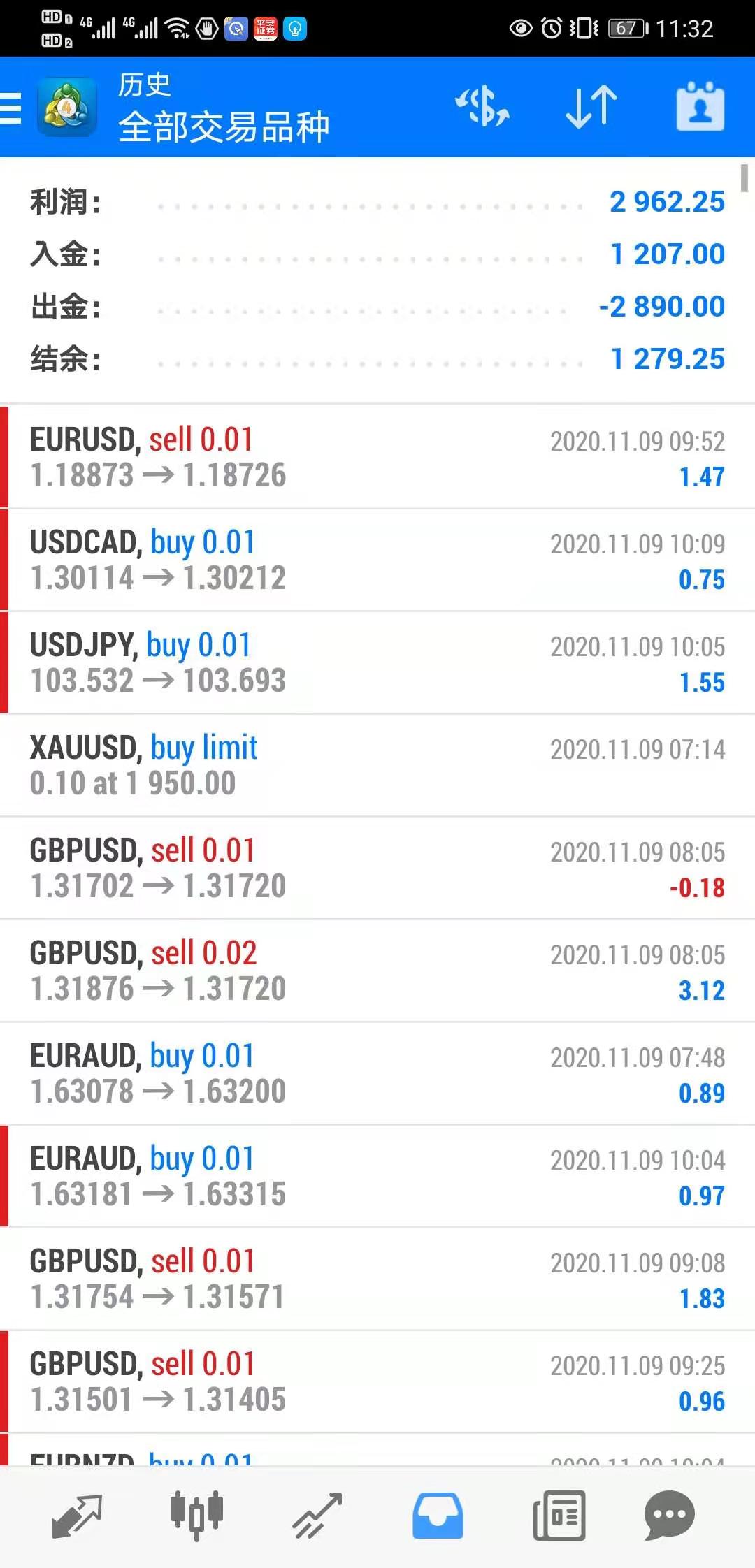The width and height of the screenshot is (755, 1568).
Task: Expand the USDJPY buy 0.01 trade
Action: [x=377, y=662]
